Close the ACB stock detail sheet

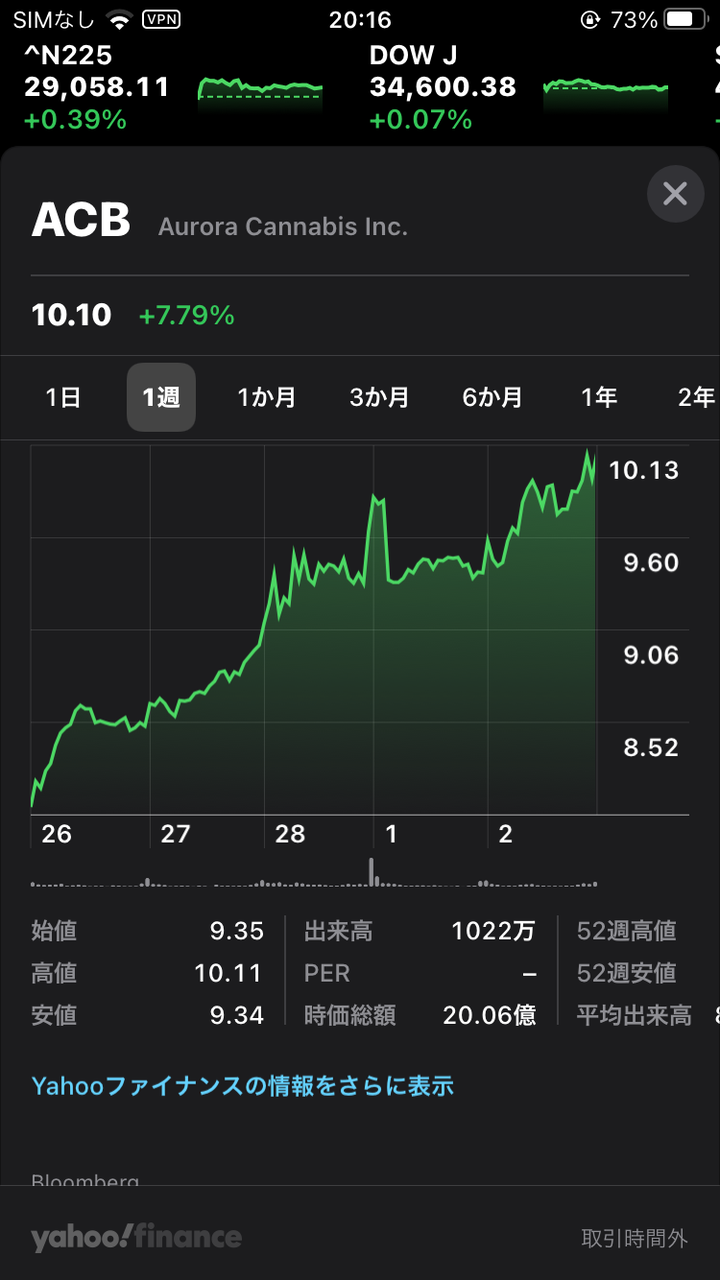[x=675, y=194]
